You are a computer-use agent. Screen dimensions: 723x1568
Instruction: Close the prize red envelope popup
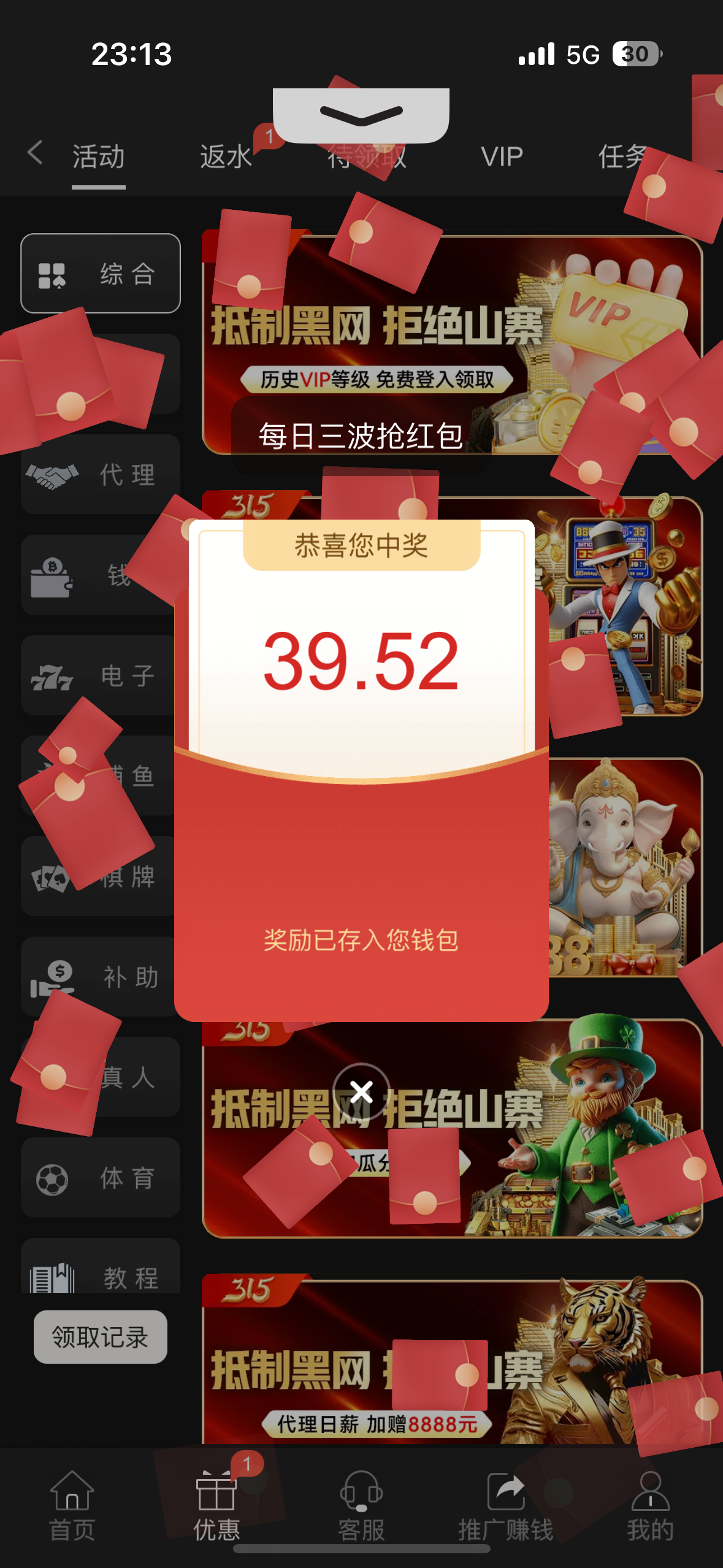click(361, 1091)
